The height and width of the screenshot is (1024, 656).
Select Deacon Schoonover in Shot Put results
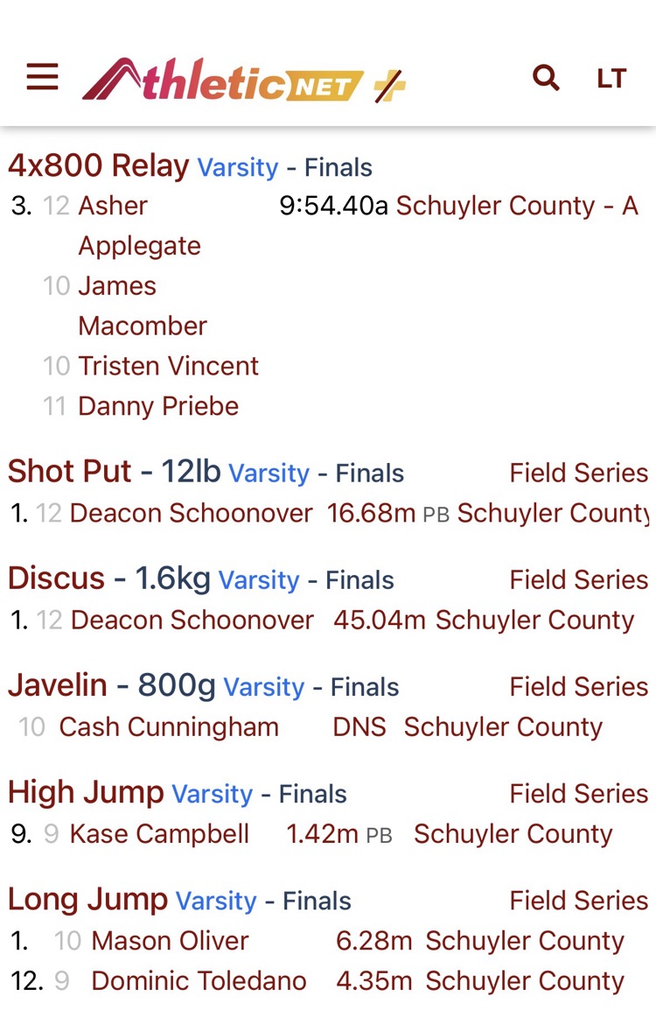click(191, 514)
